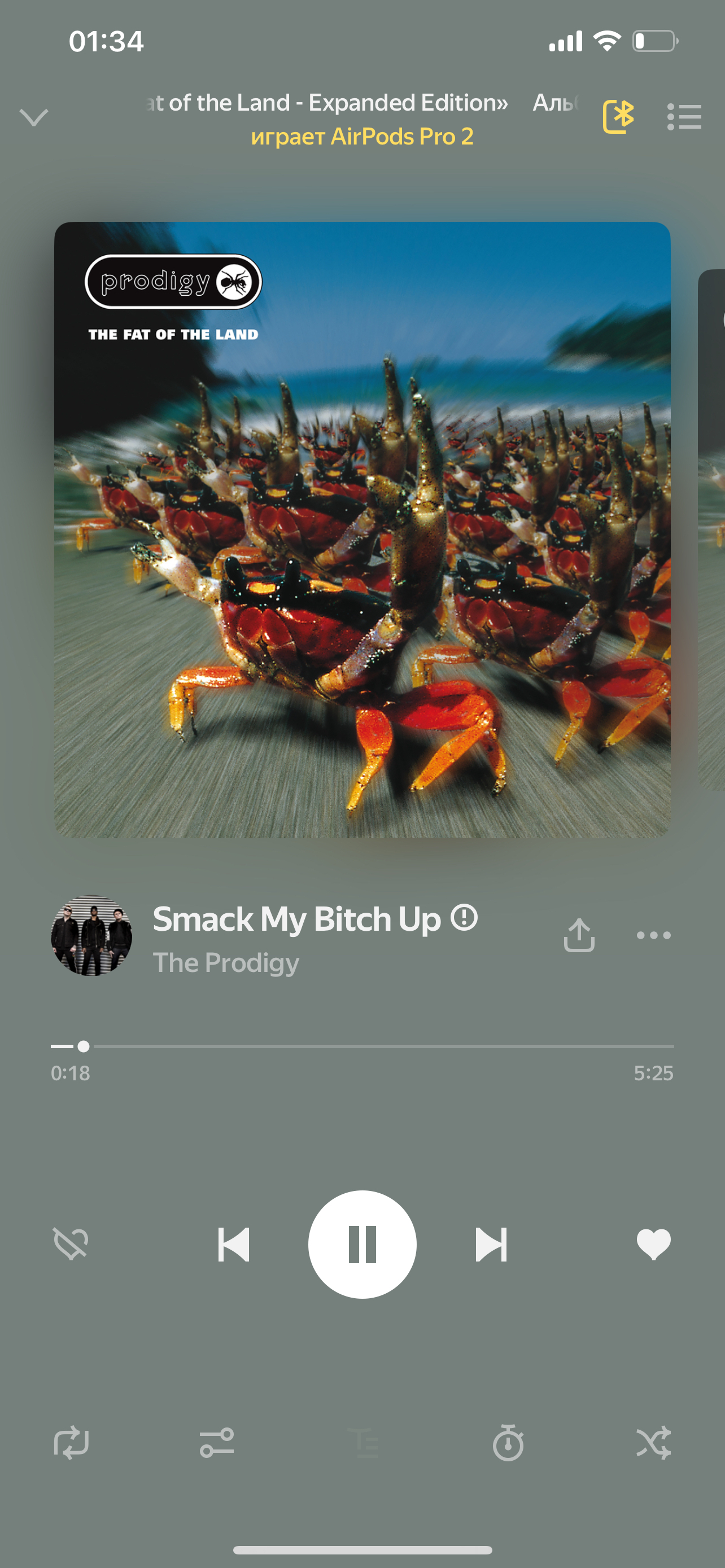The height and width of the screenshot is (1568, 725).
Task: Toggle shuffle playback
Action: click(x=653, y=1443)
